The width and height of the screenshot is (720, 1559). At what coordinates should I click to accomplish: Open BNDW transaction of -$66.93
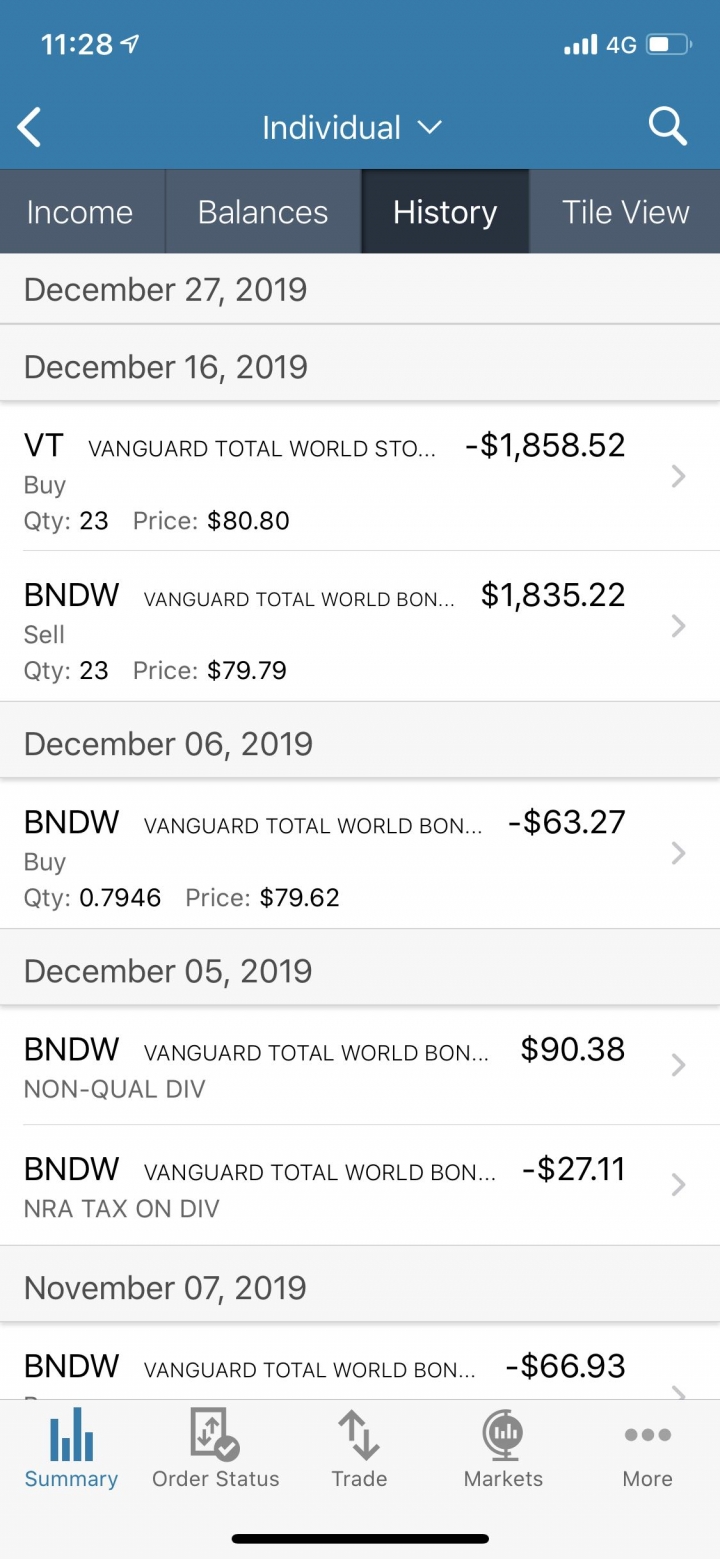point(360,1361)
